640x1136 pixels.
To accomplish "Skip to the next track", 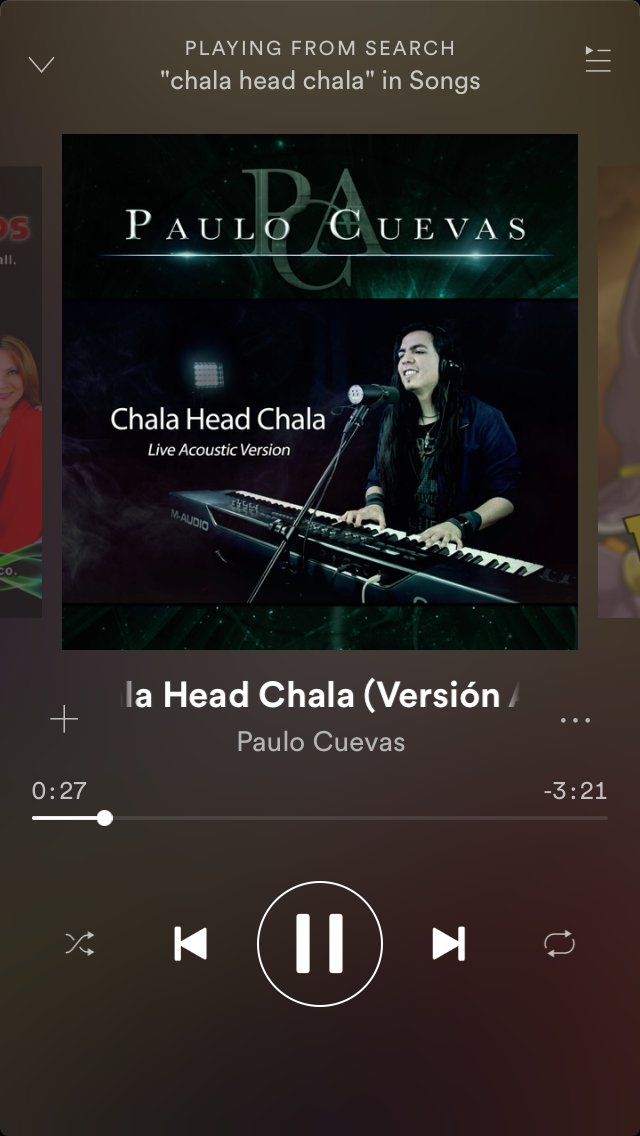I will [x=449, y=944].
